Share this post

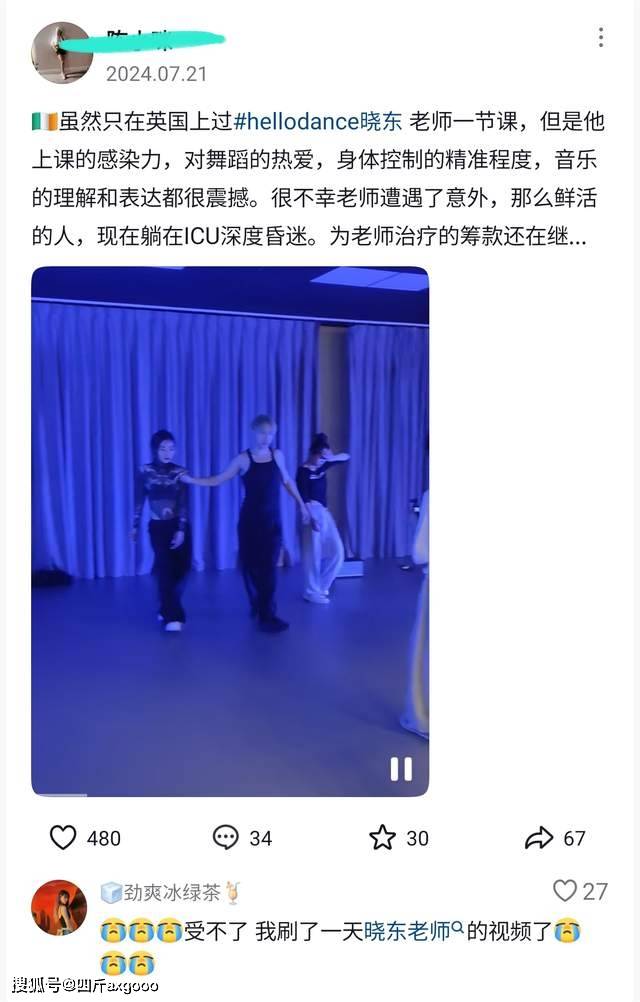(539, 837)
